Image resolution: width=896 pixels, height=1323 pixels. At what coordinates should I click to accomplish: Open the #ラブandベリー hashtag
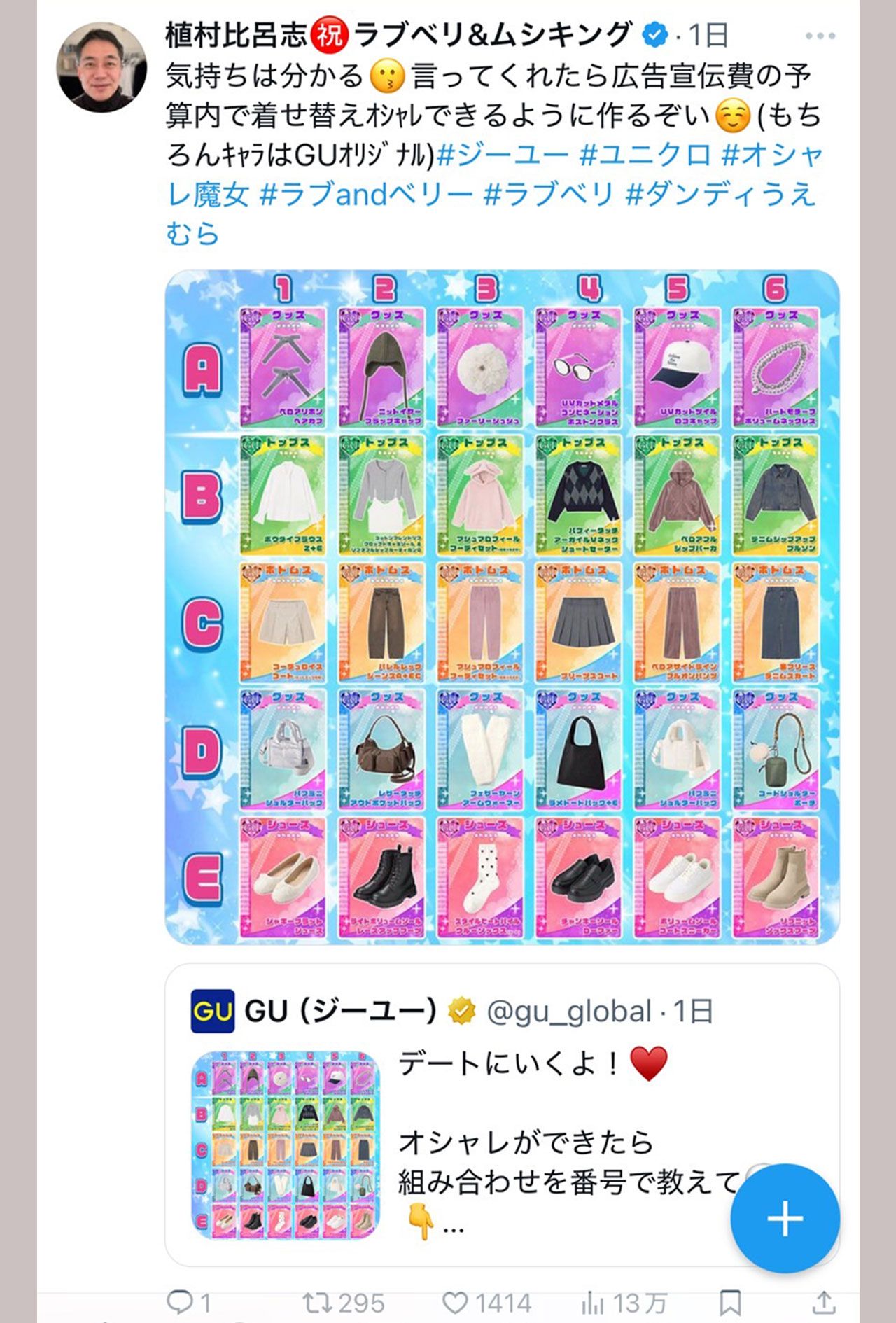click(x=365, y=194)
